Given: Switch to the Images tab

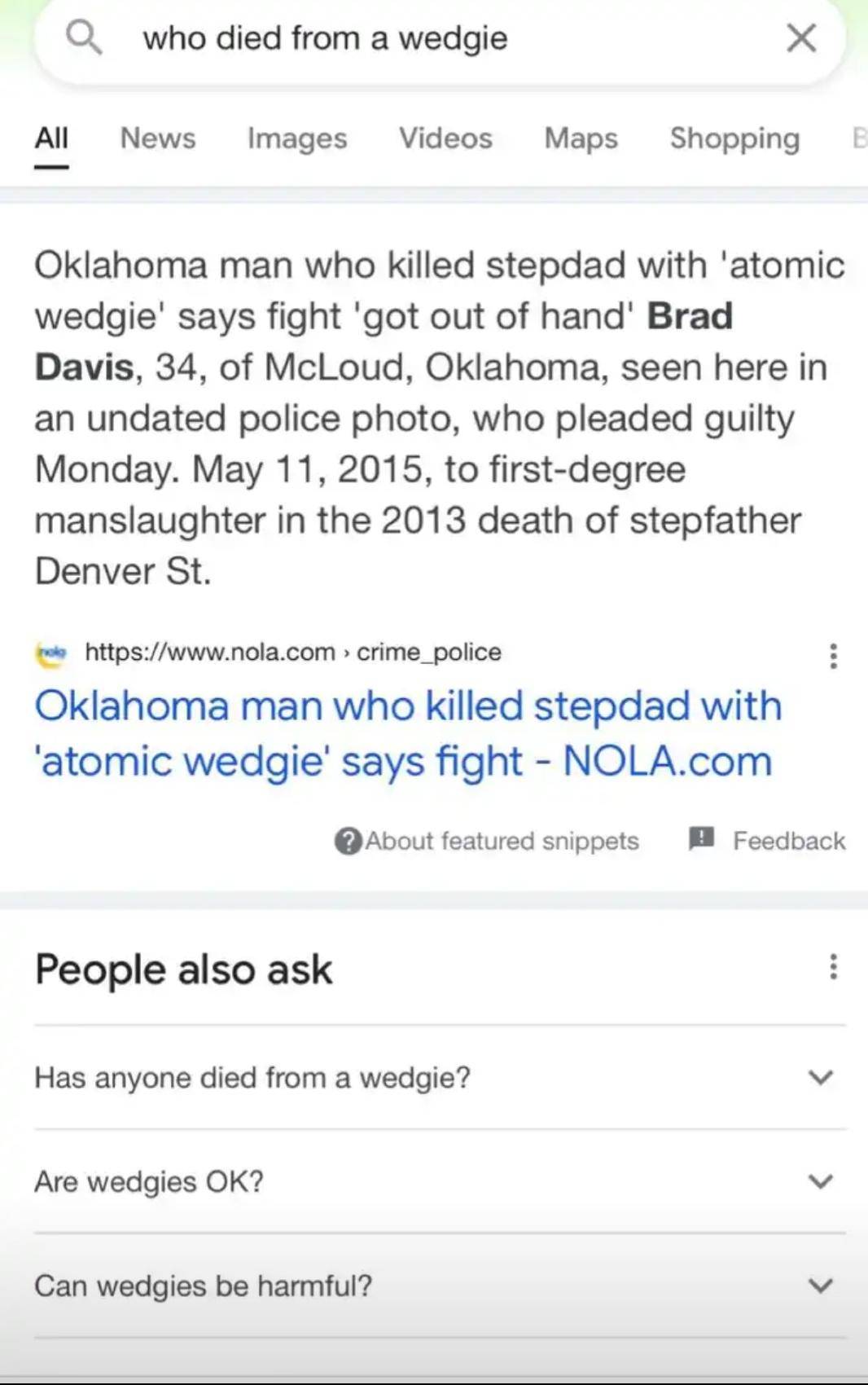Looking at the screenshot, I should (296, 138).
